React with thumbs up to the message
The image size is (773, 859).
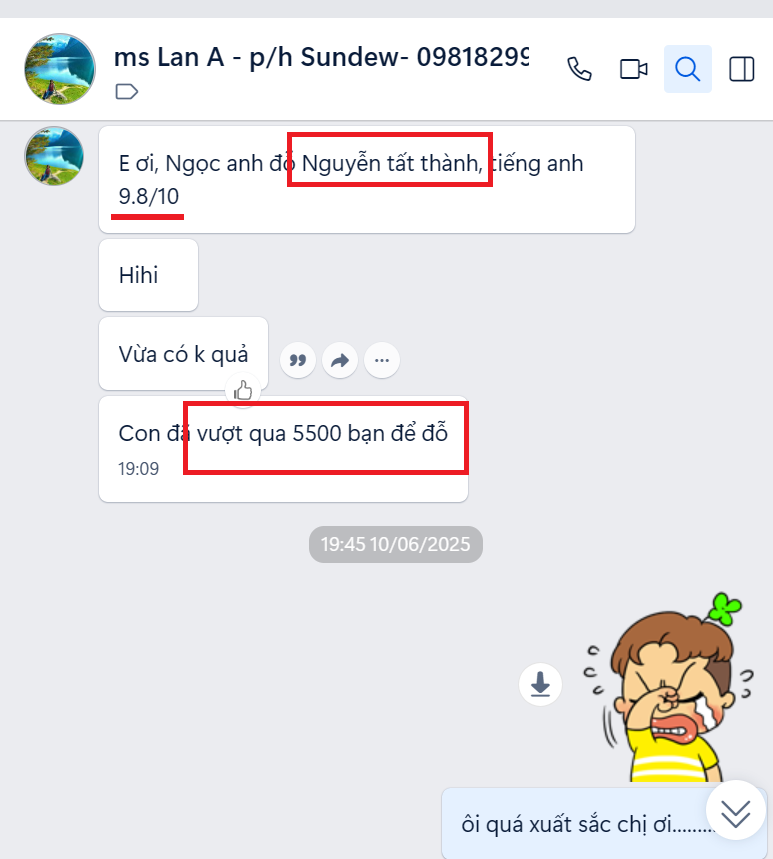[x=243, y=390]
